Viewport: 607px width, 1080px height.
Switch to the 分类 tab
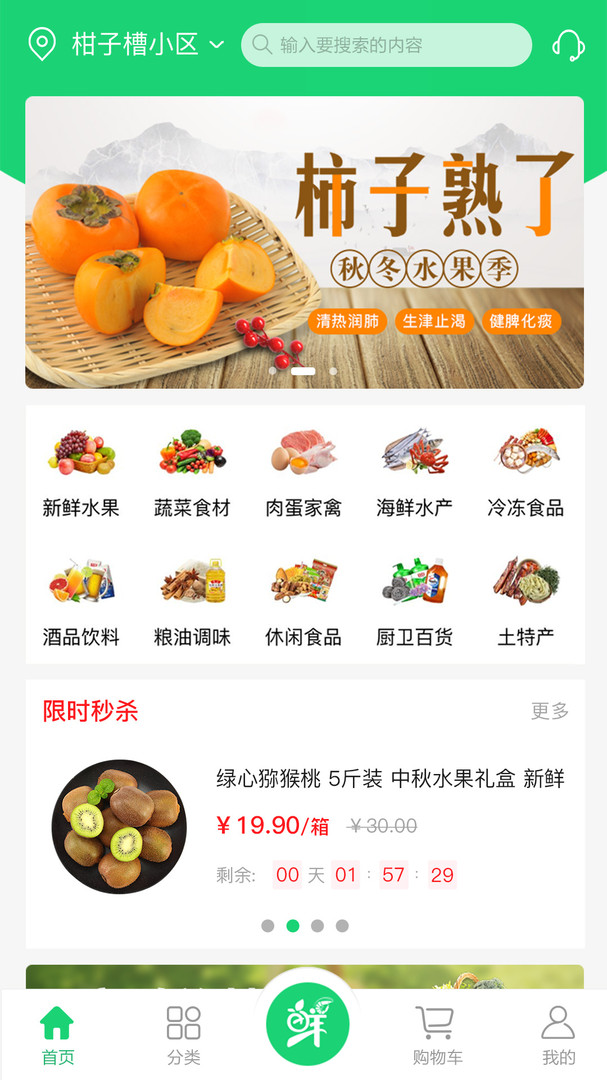click(183, 1035)
